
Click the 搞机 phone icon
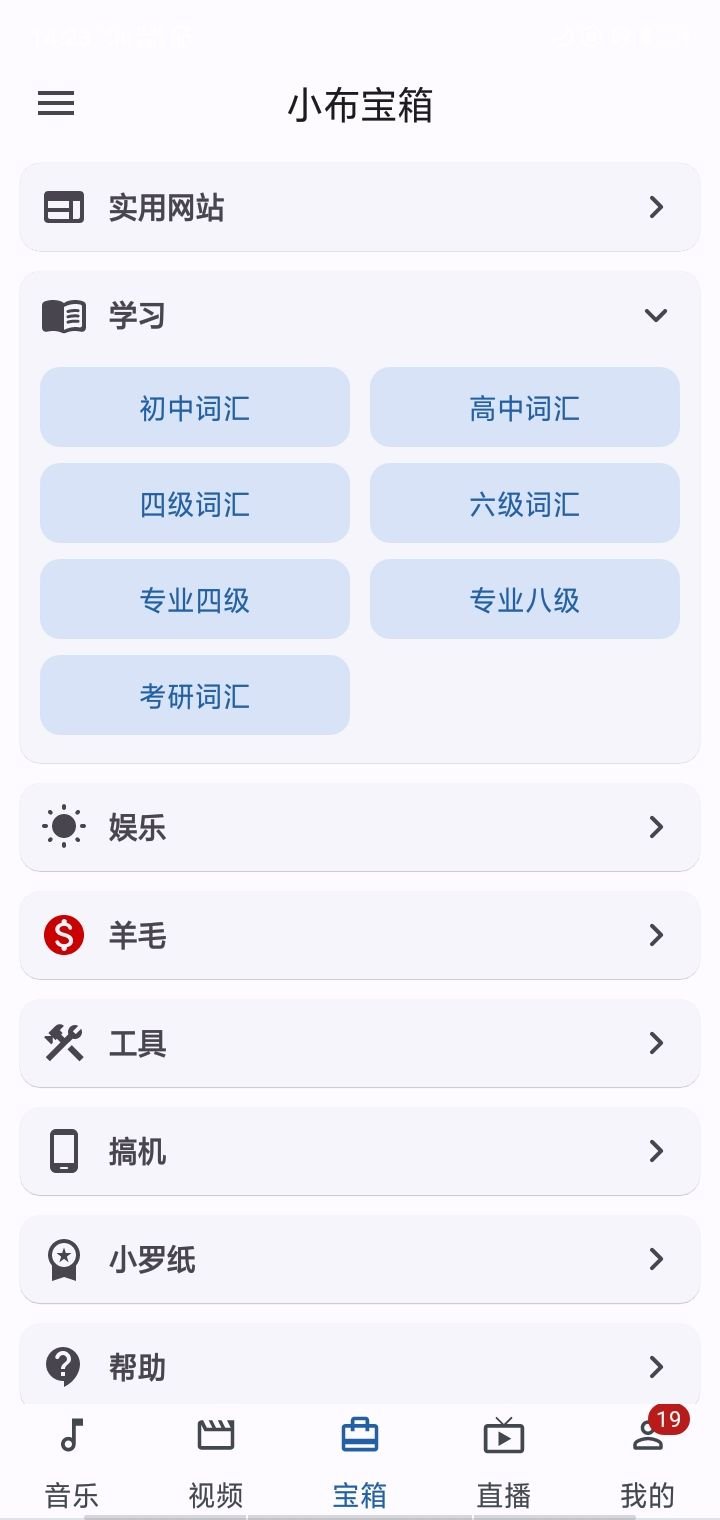click(x=64, y=1151)
